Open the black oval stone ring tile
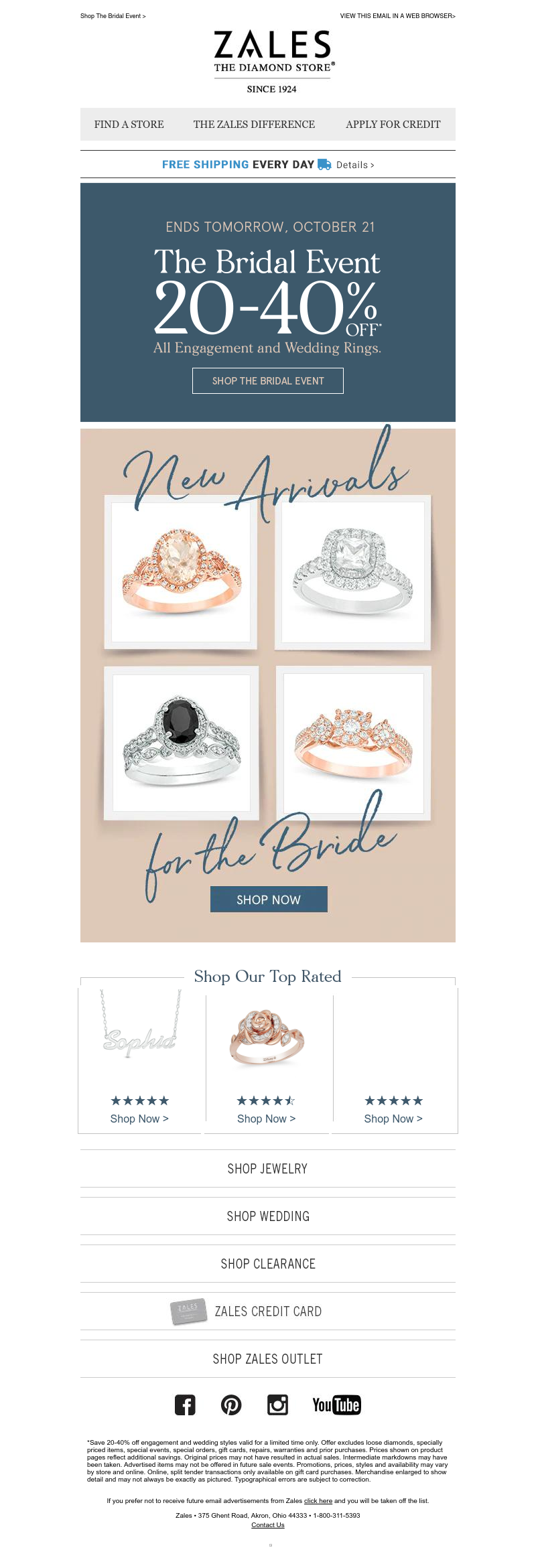This screenshot has height=1568, width=536. tap(181, 743)
